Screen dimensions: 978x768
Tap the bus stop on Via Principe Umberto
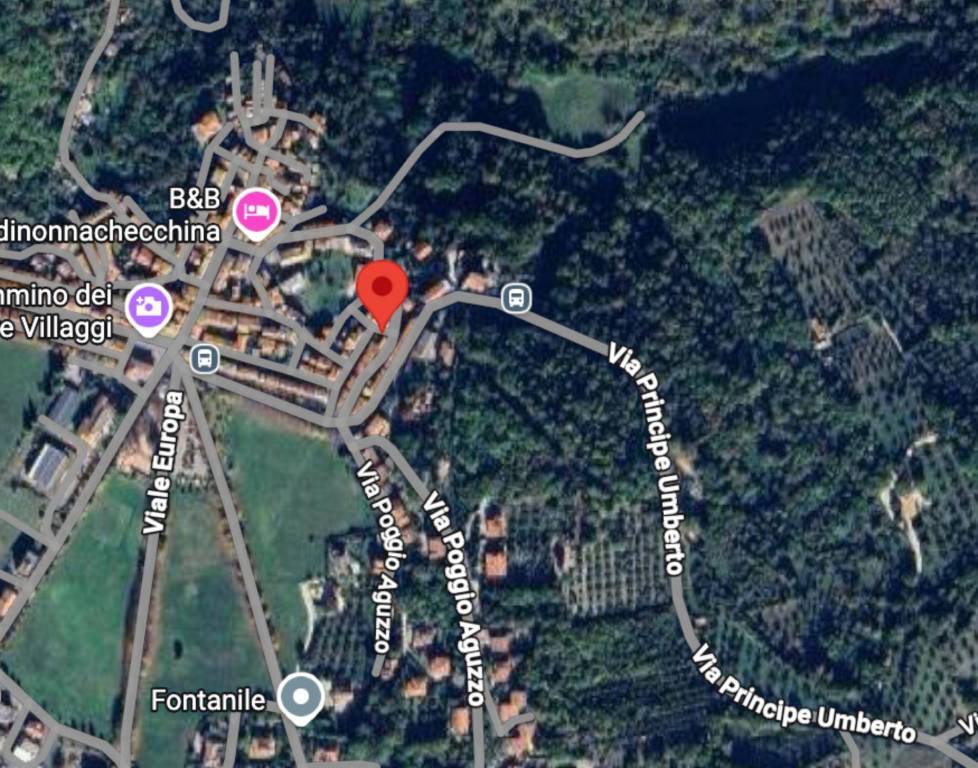coord(516,298)
